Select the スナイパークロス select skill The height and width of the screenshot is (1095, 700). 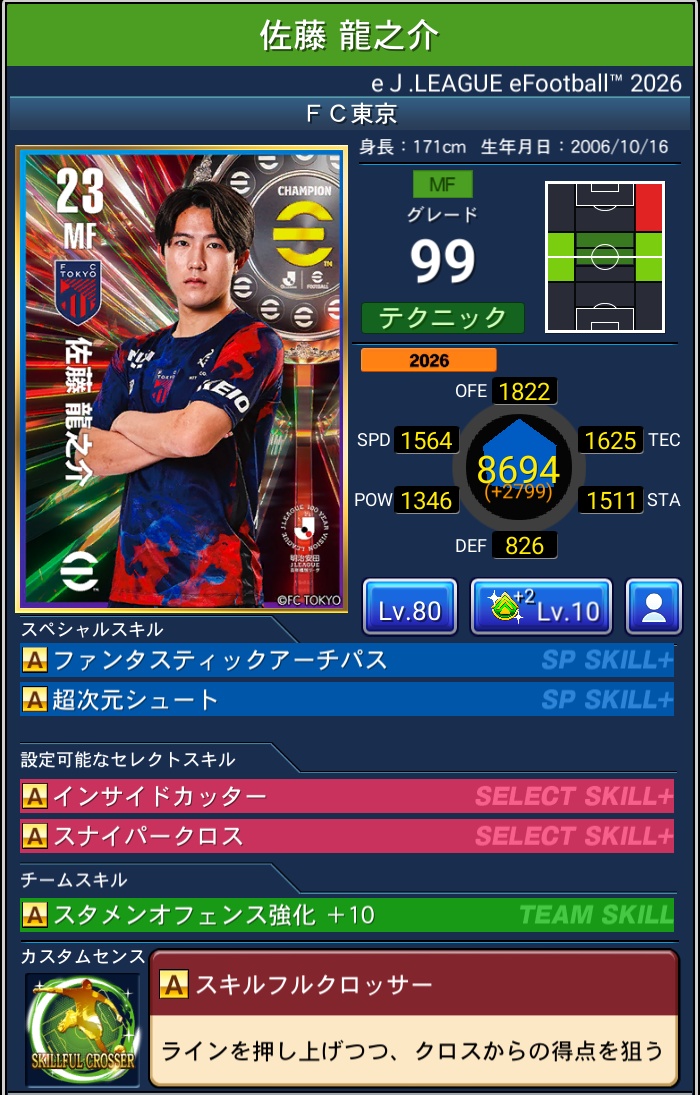point(346,835)
